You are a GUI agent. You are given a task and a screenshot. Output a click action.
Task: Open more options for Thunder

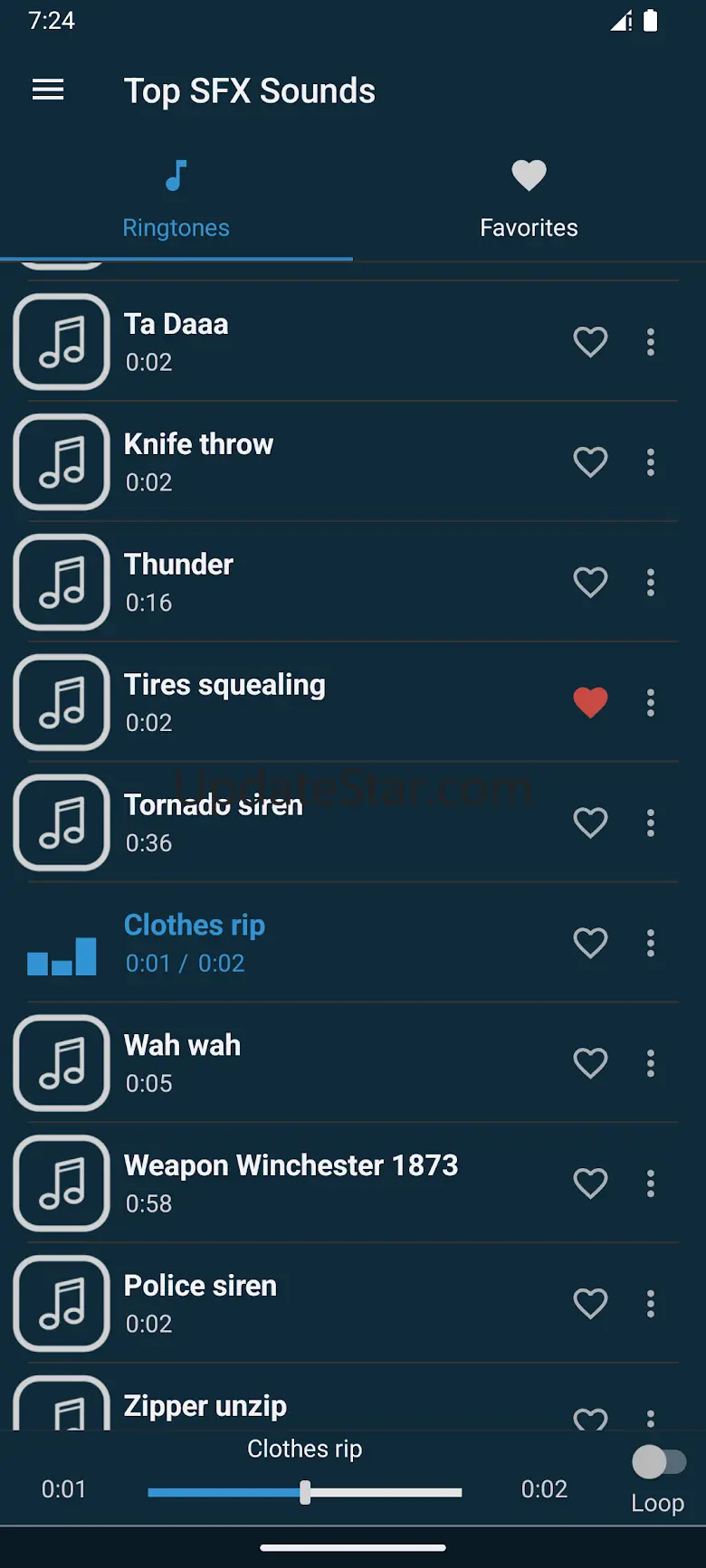click(650, 583)
